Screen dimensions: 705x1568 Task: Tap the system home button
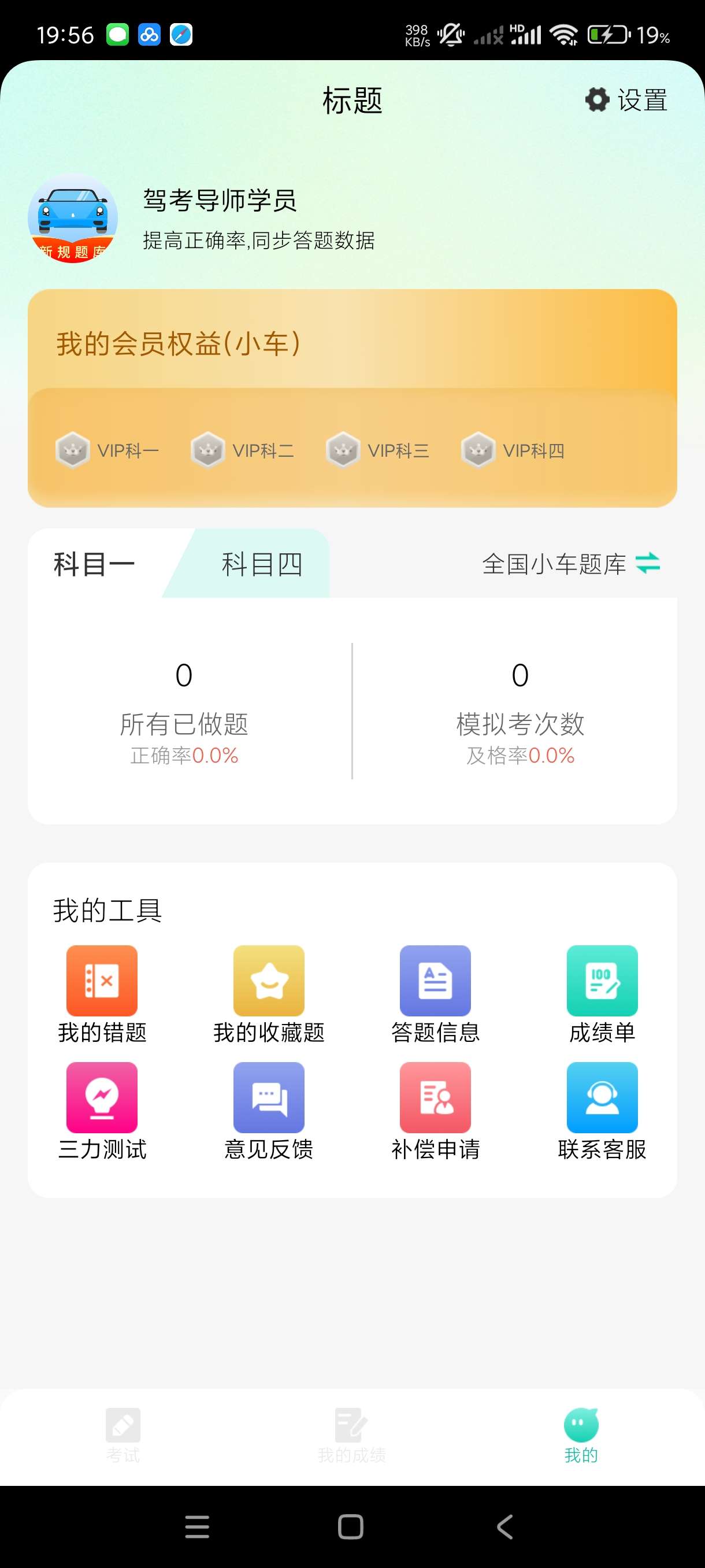351,1526
